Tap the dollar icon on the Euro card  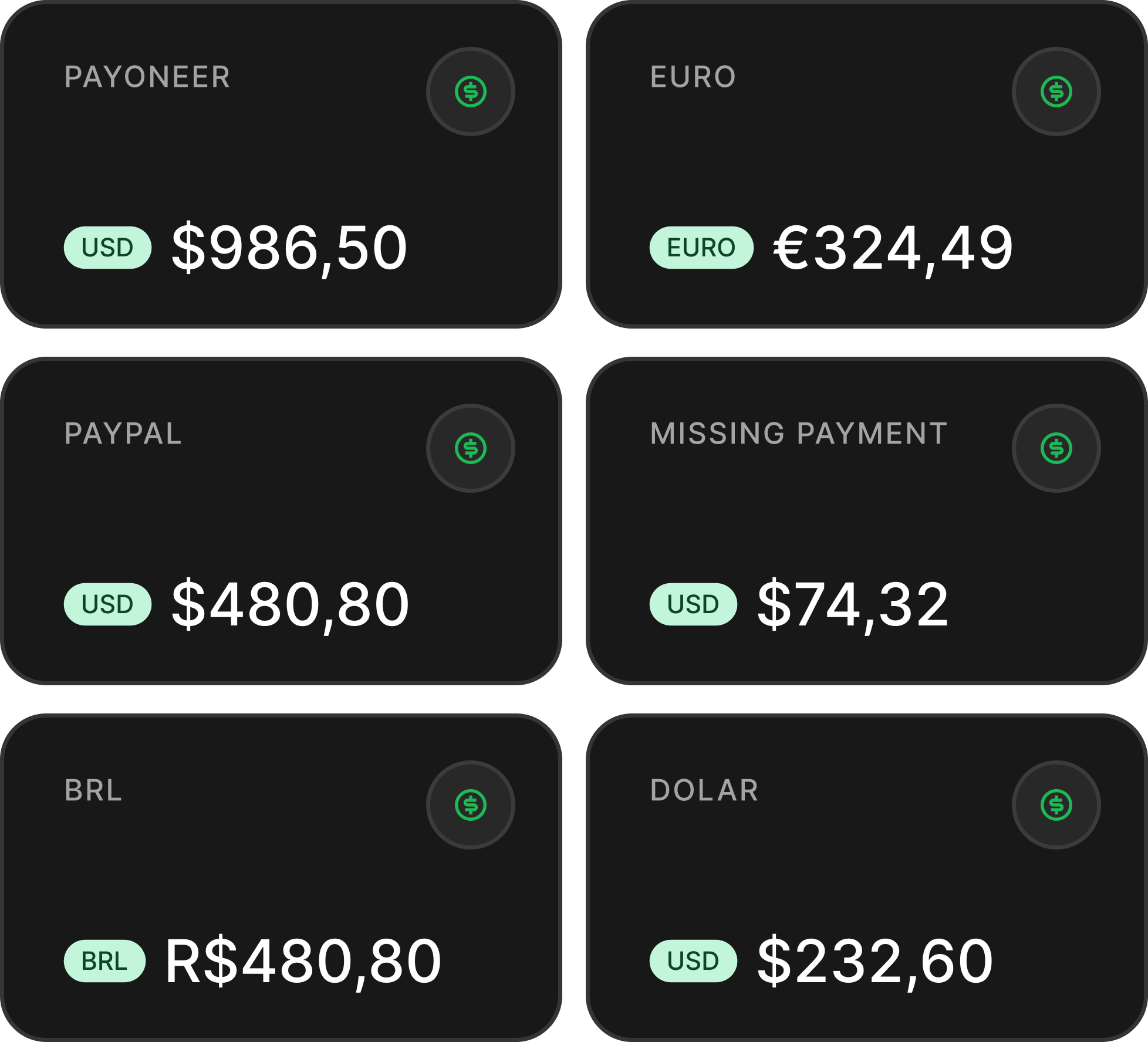[x=1056, y=92]
